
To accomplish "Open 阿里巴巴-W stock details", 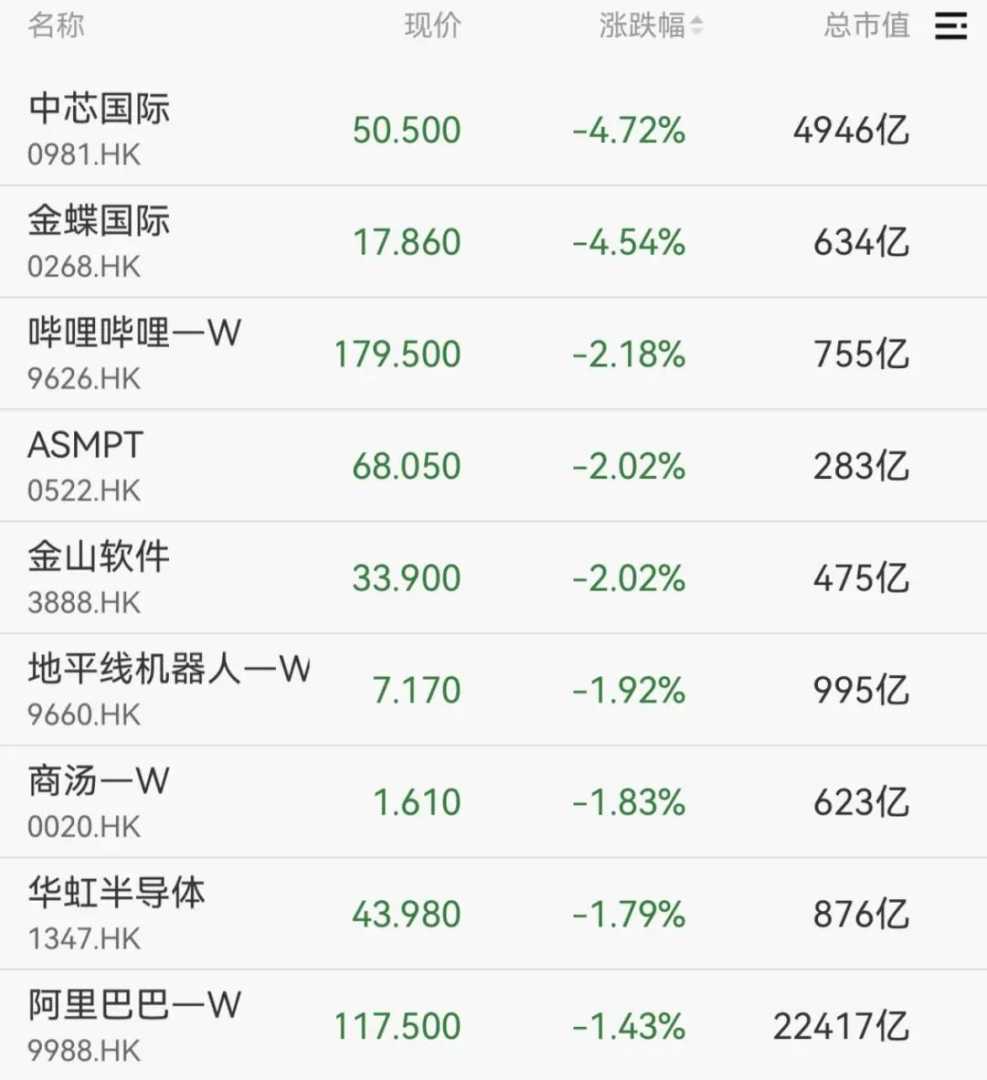I will [x=134, y=1005].
